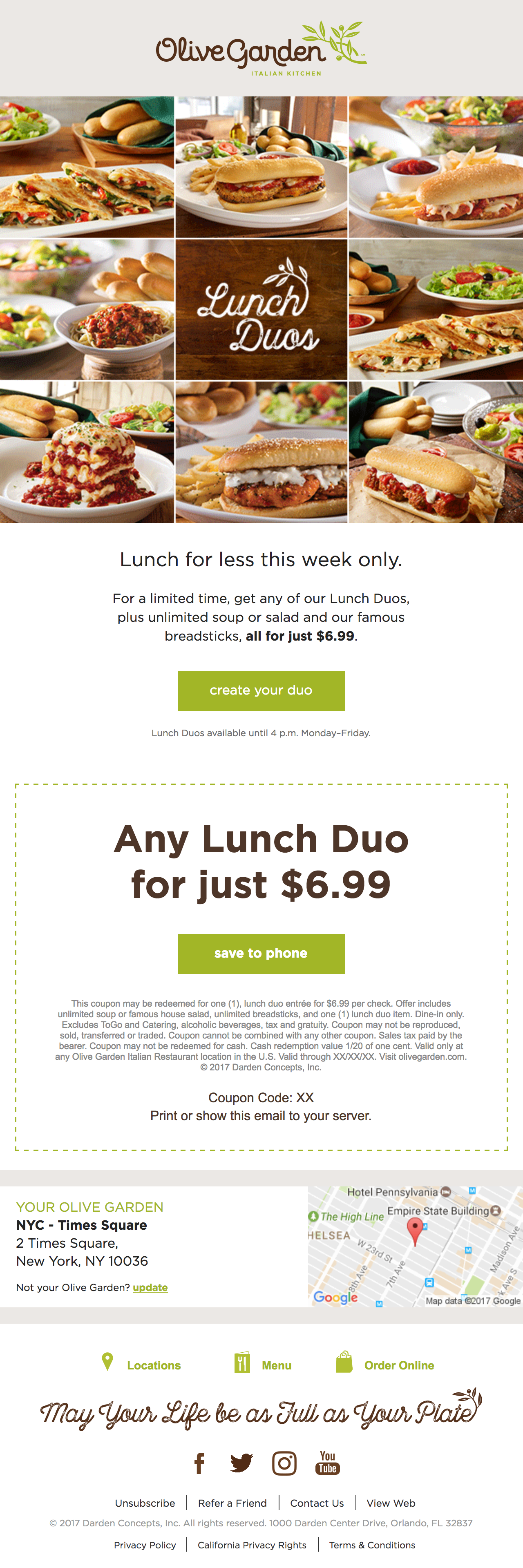Visit the Facebook page
Image resolution: width=523 pixels, height=1568 pixels.
[200, 1463]
